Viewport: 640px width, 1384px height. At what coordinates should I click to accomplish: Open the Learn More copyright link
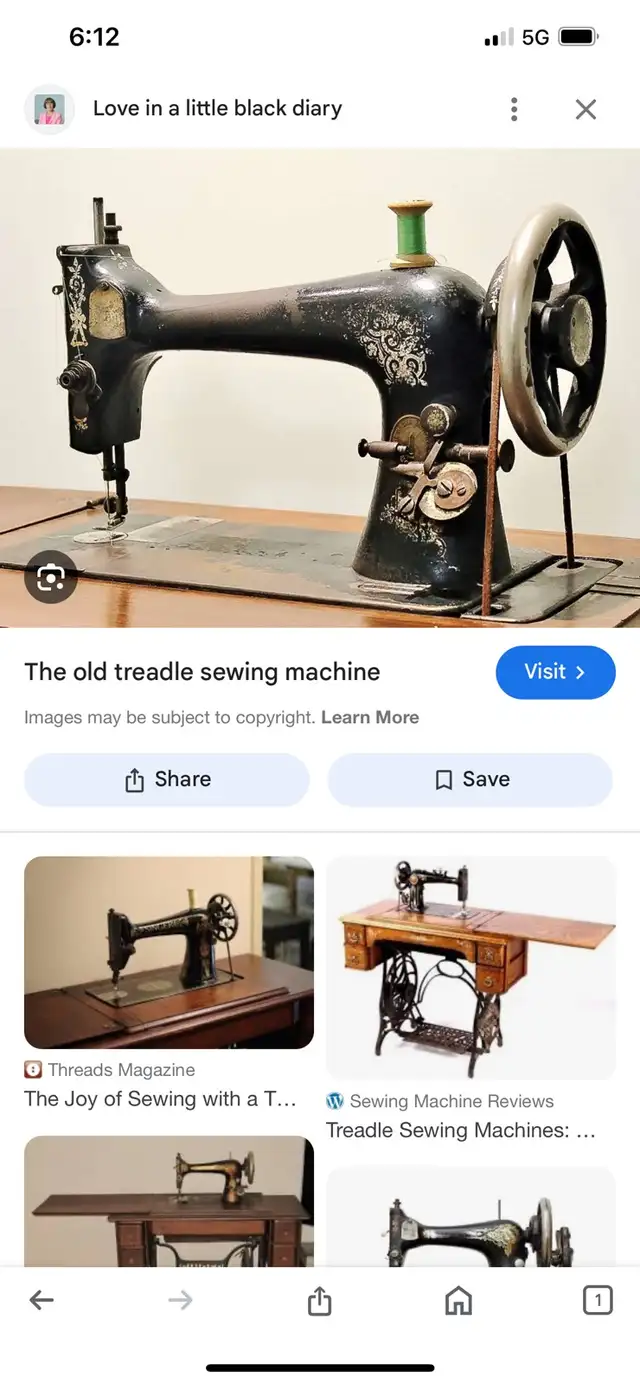370,717
